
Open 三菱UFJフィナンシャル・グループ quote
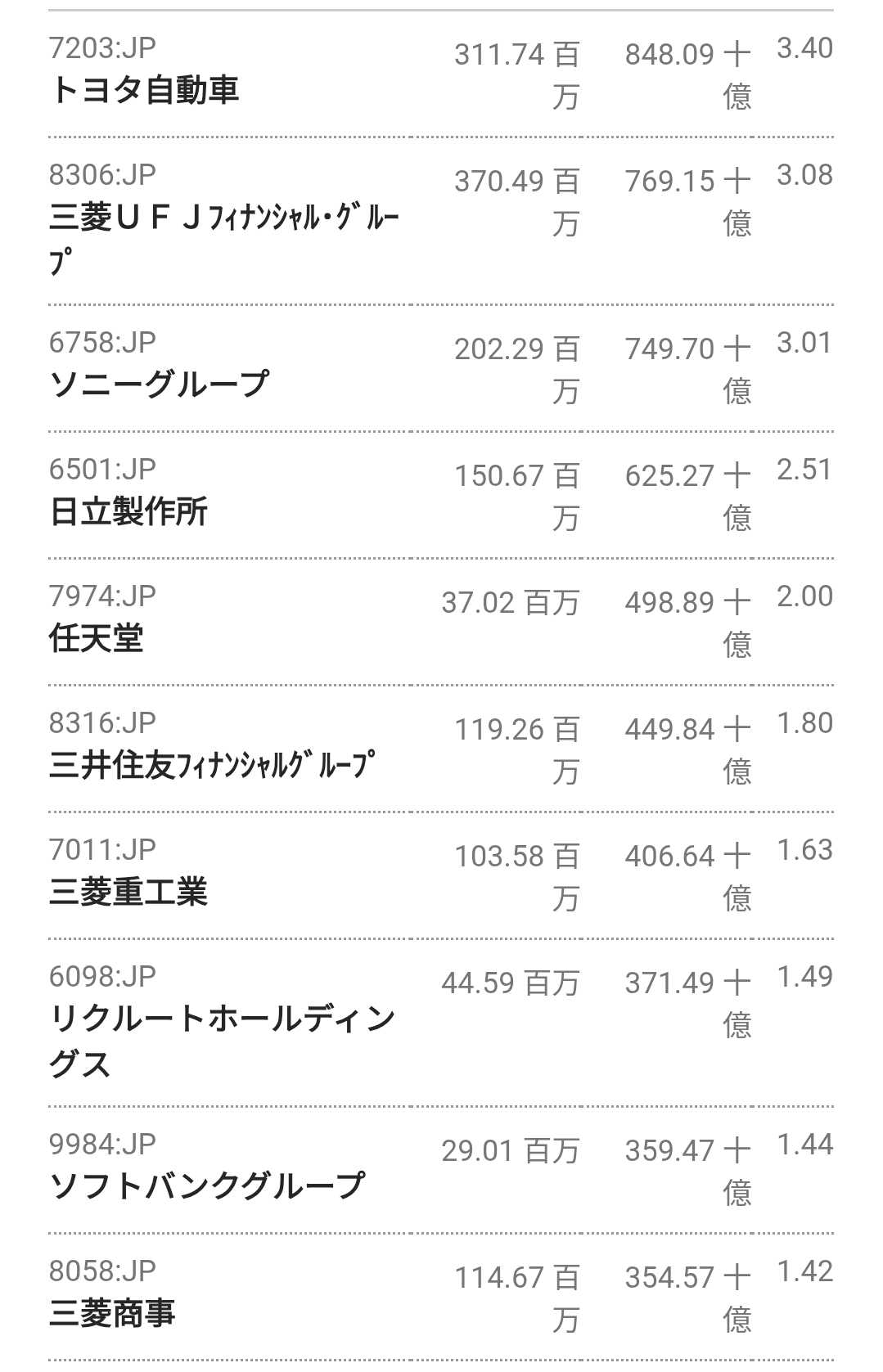click(223, 218)
